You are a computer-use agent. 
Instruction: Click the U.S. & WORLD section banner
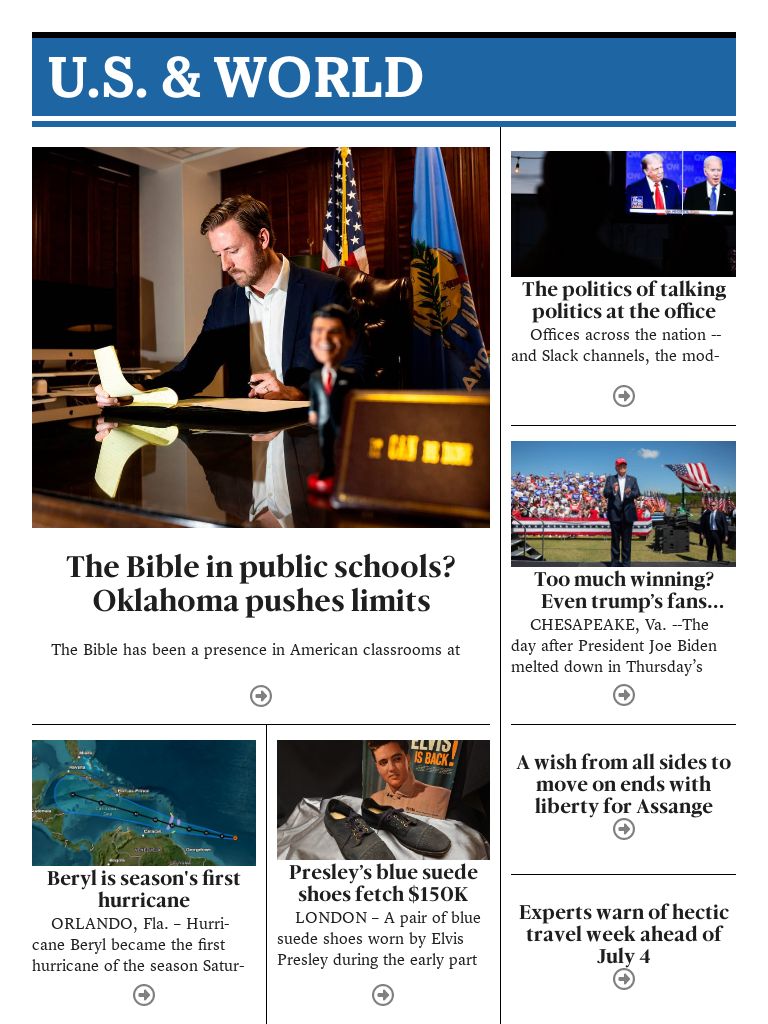pos(384,78)
